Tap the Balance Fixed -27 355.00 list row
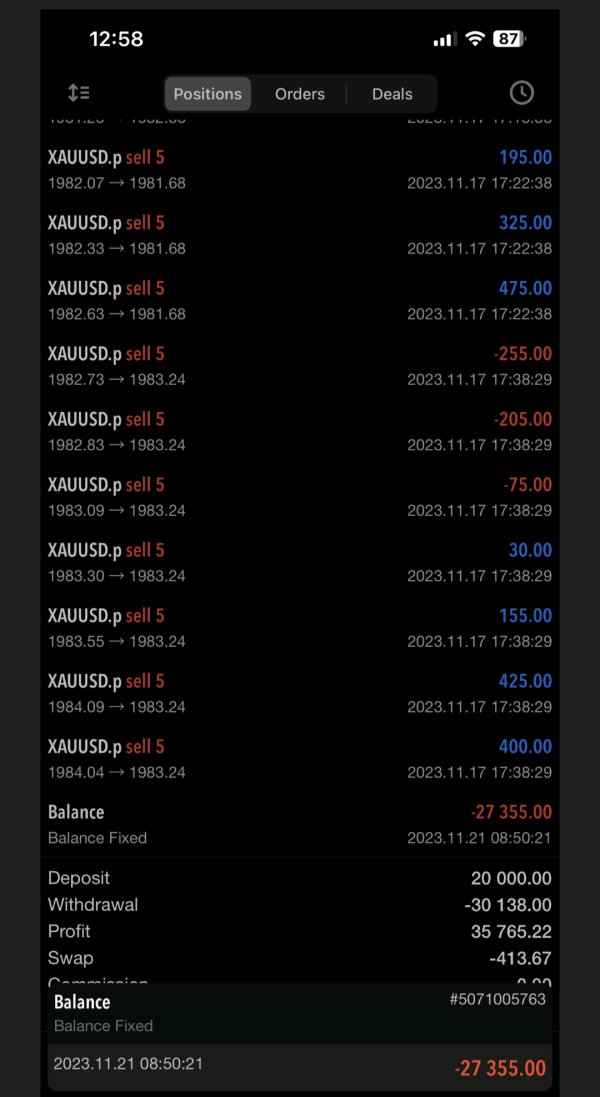Viewport: 600px width, 1097px height. pos(300,824)
